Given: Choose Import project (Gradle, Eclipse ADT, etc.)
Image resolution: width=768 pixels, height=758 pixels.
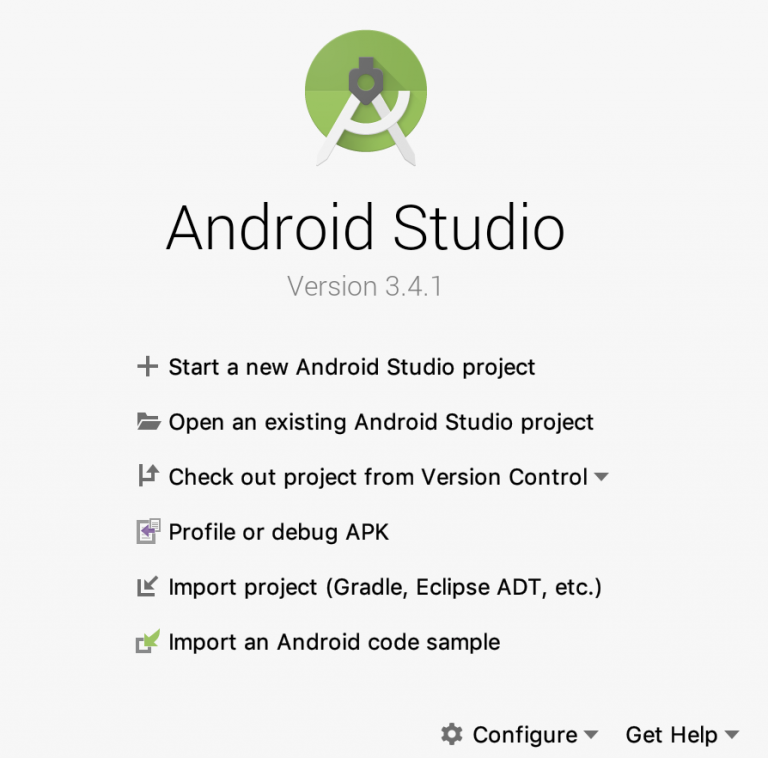Looking at the screenshot, I should (x=384, y=587).
